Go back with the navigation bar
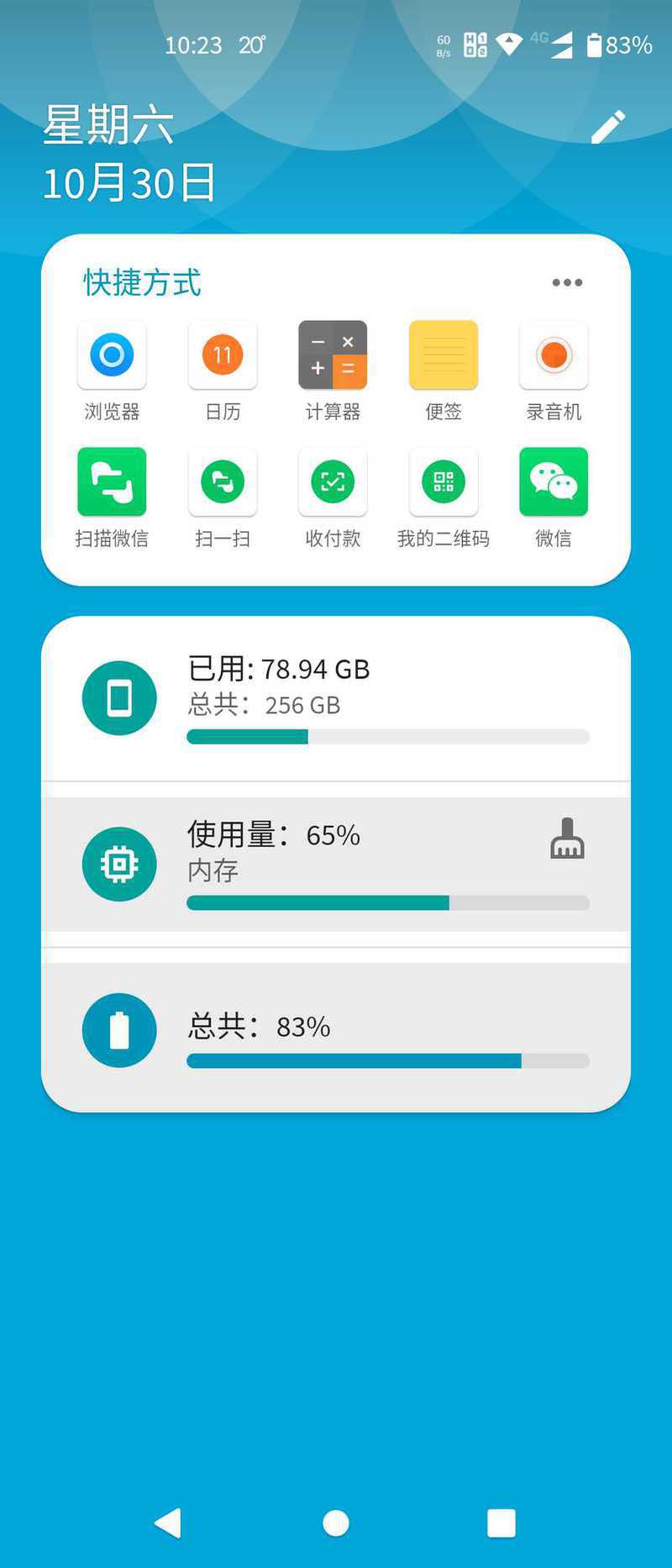Viewport: 672px width, 1568px height. pyautogui.click(x=169, y=1523)
